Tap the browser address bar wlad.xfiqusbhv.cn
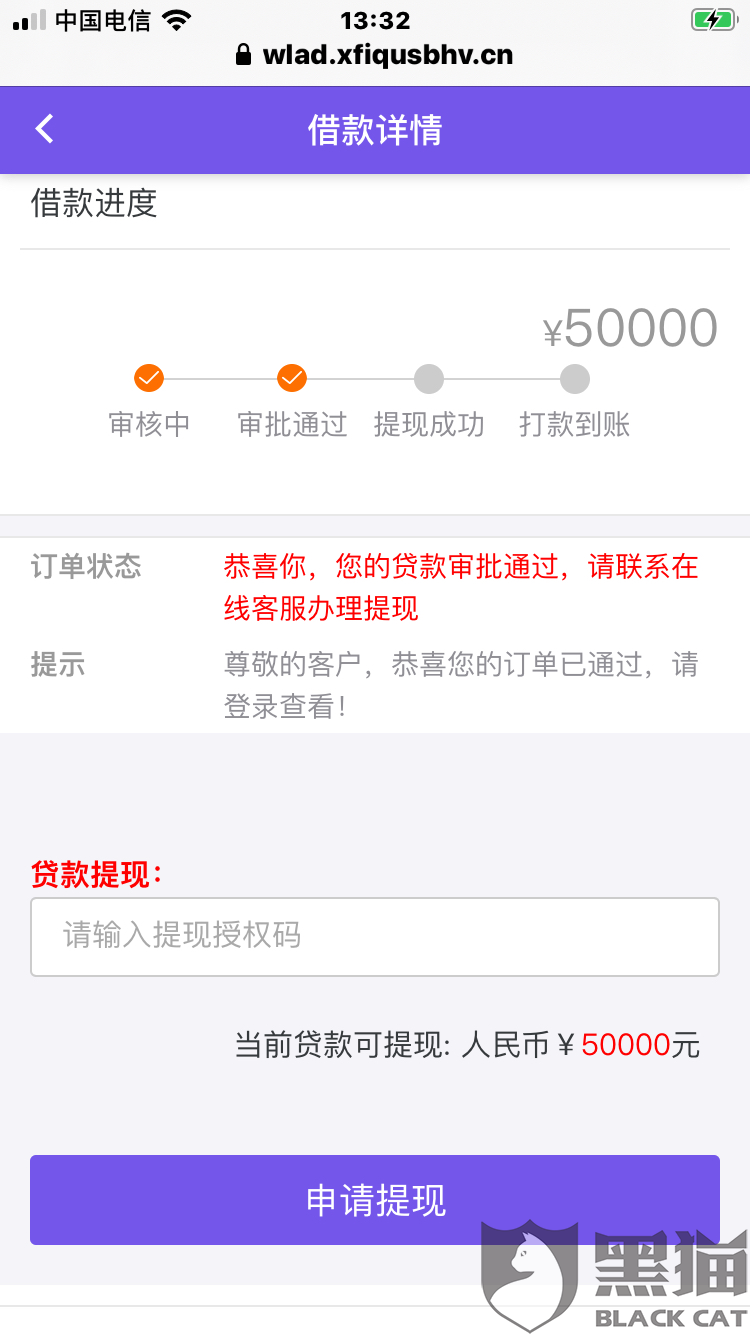Image resolution: width=750 pixels, height=1334 pixels. 375,54
